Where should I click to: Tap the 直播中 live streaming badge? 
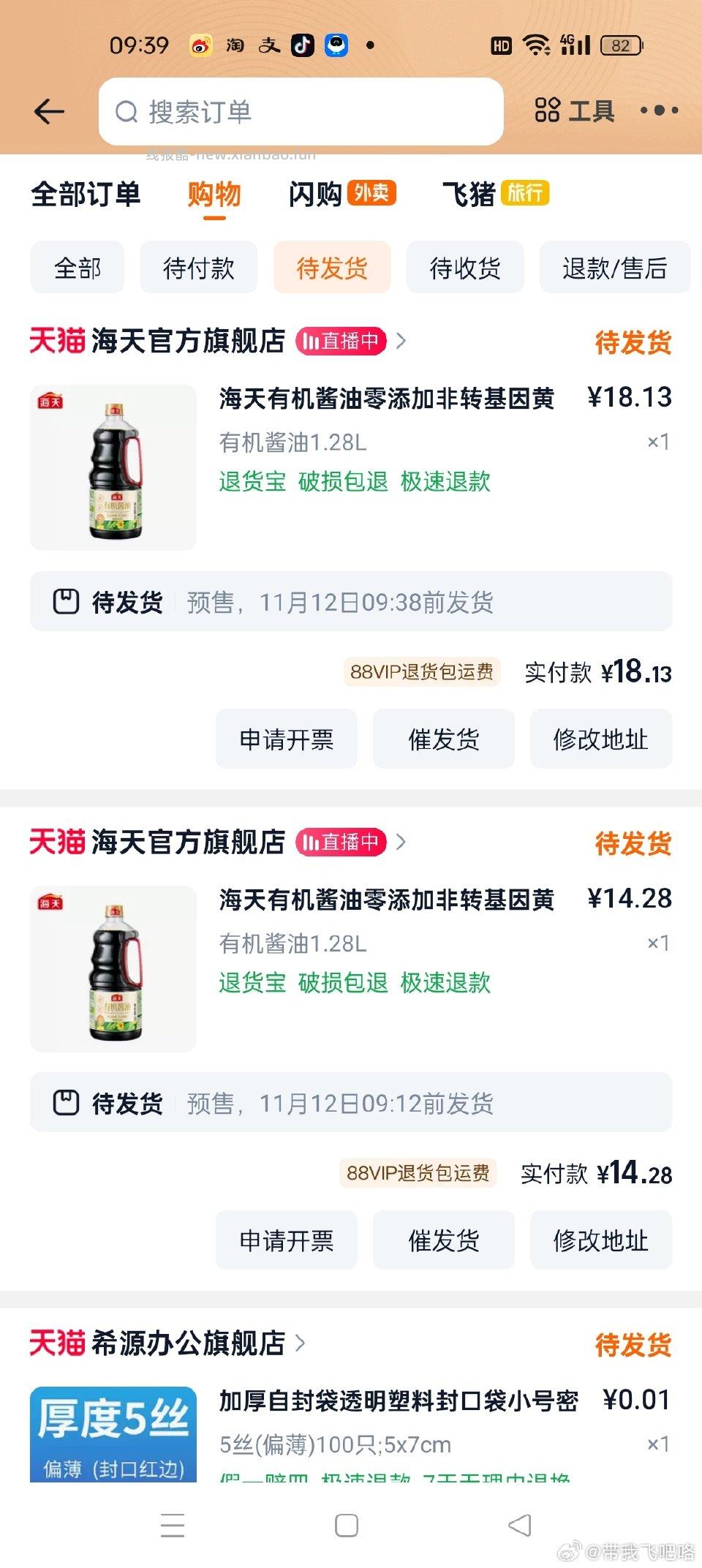pyautogui.click(x=343, y=341)
